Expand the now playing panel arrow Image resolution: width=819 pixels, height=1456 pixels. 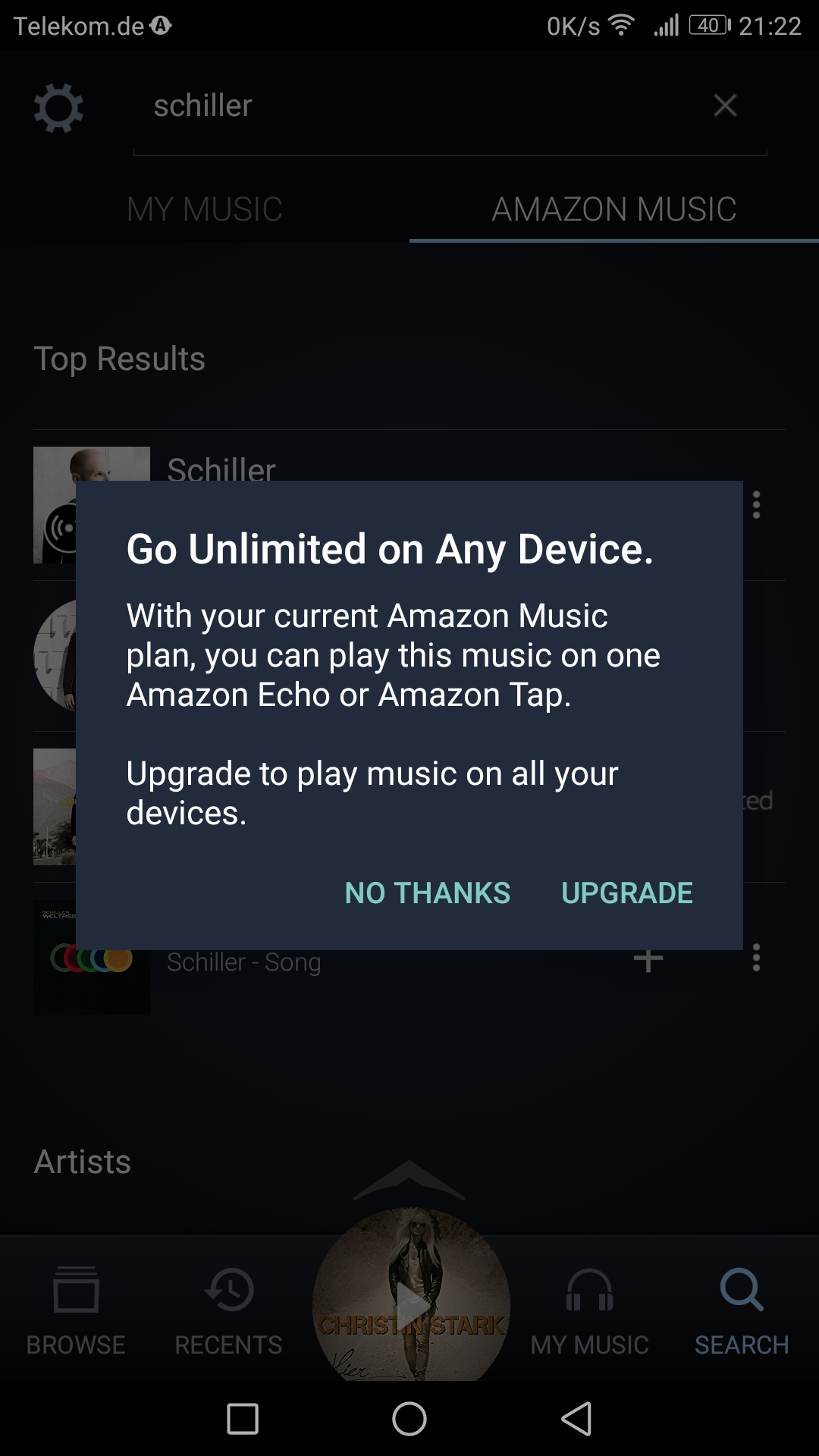tap(409, 1180)
